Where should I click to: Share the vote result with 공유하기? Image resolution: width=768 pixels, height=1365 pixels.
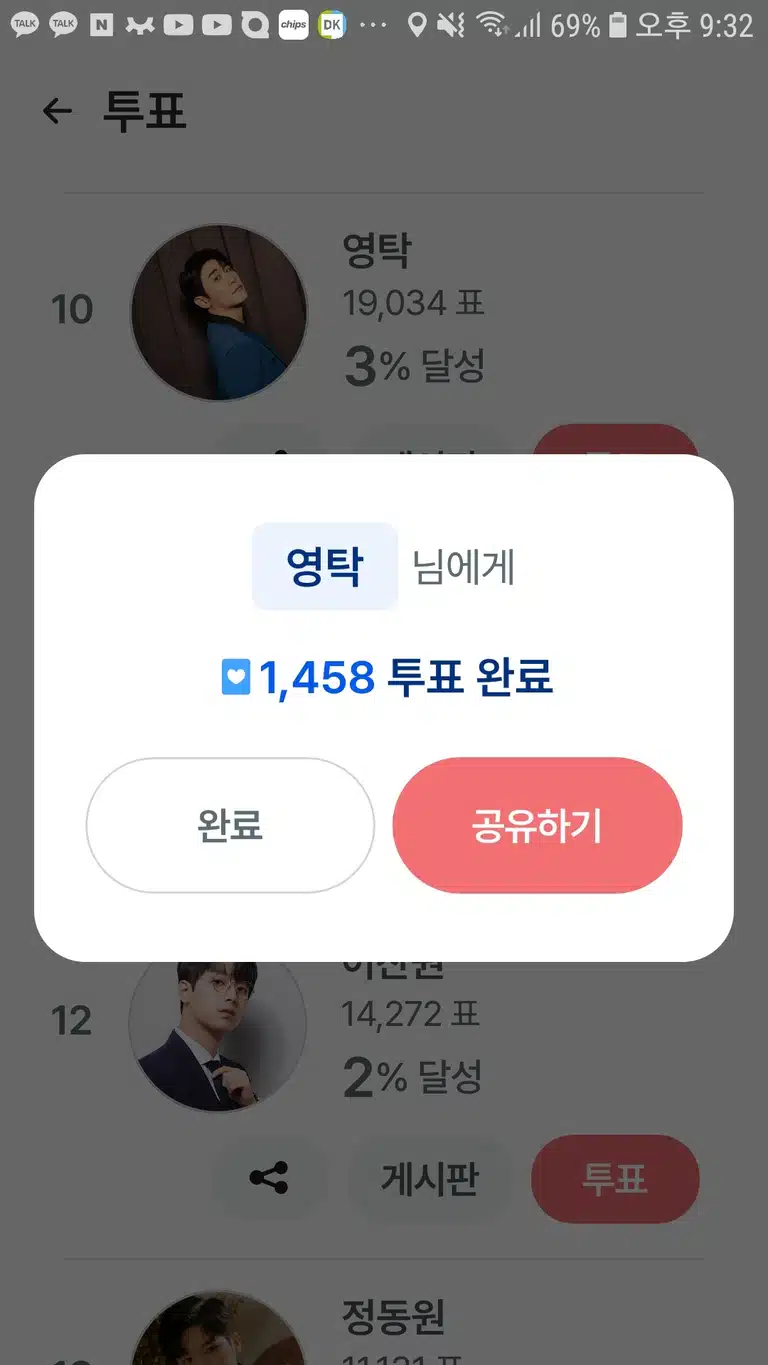(x=537, y=825)
